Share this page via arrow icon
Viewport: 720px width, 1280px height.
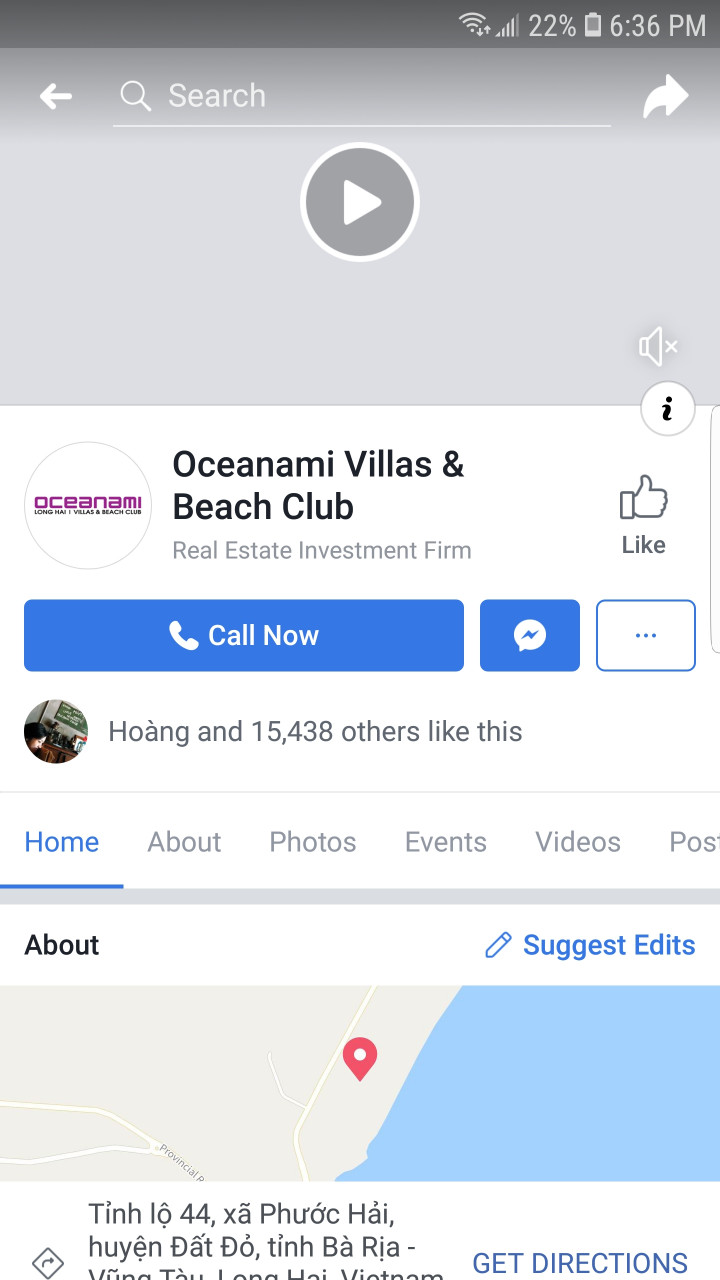click(665, 97)
